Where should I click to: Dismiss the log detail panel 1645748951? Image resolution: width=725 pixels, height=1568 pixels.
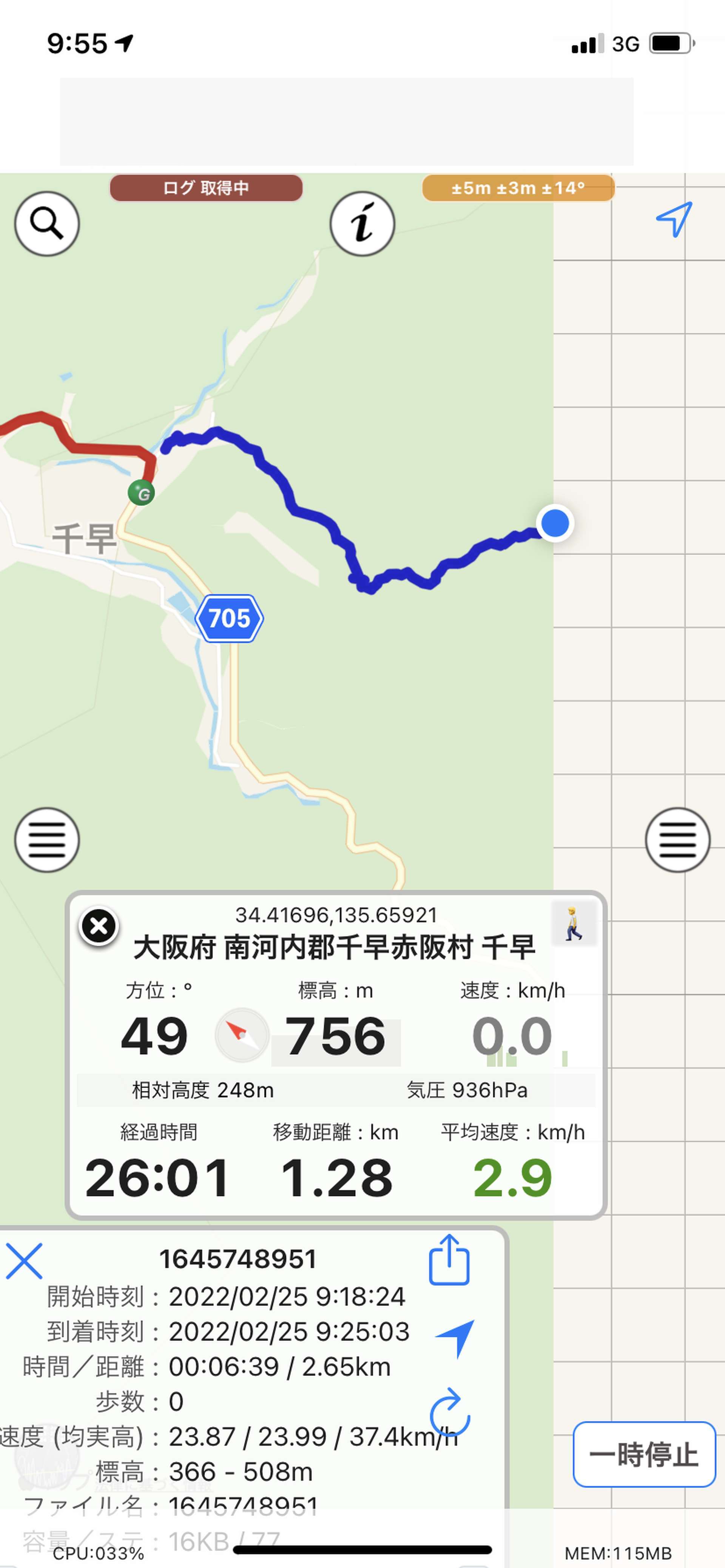tap(25, 1260)
